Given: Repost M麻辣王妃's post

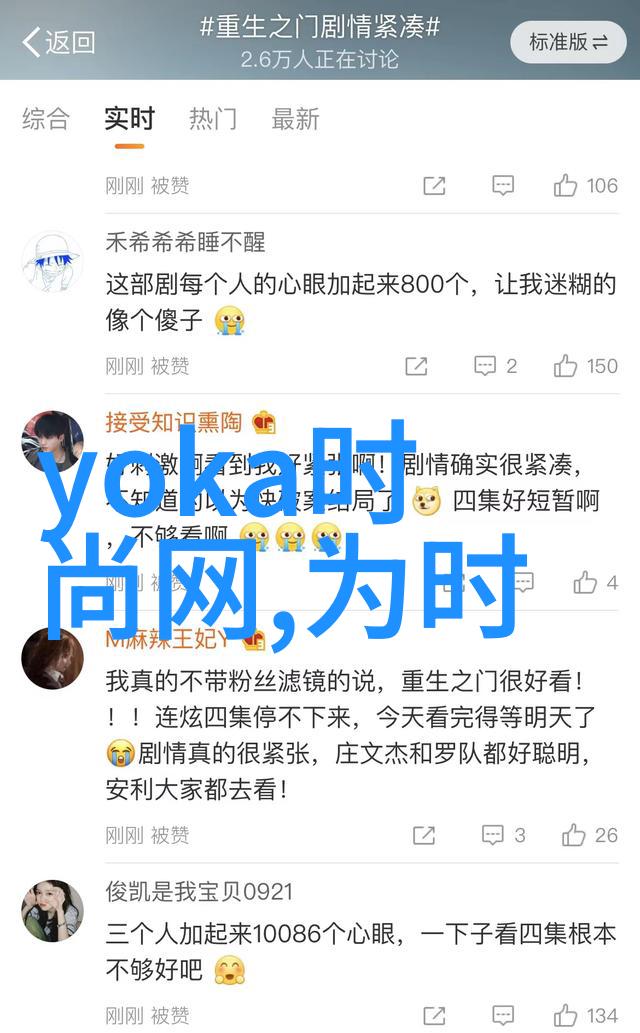Looking at the screenshot, I should pyautogui.click(x=423, y=835).
